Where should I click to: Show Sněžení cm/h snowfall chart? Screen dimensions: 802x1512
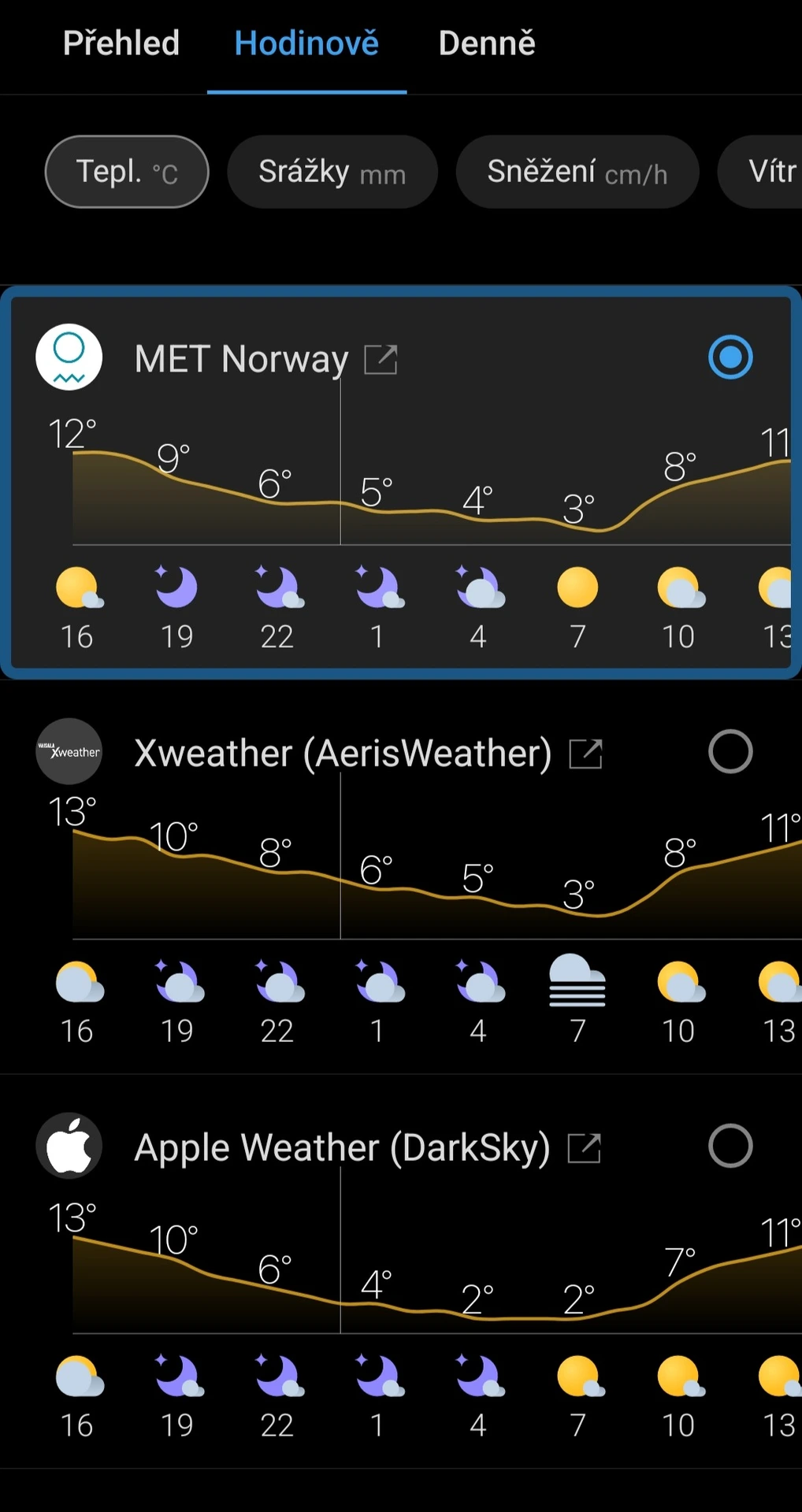coord(577,172)
